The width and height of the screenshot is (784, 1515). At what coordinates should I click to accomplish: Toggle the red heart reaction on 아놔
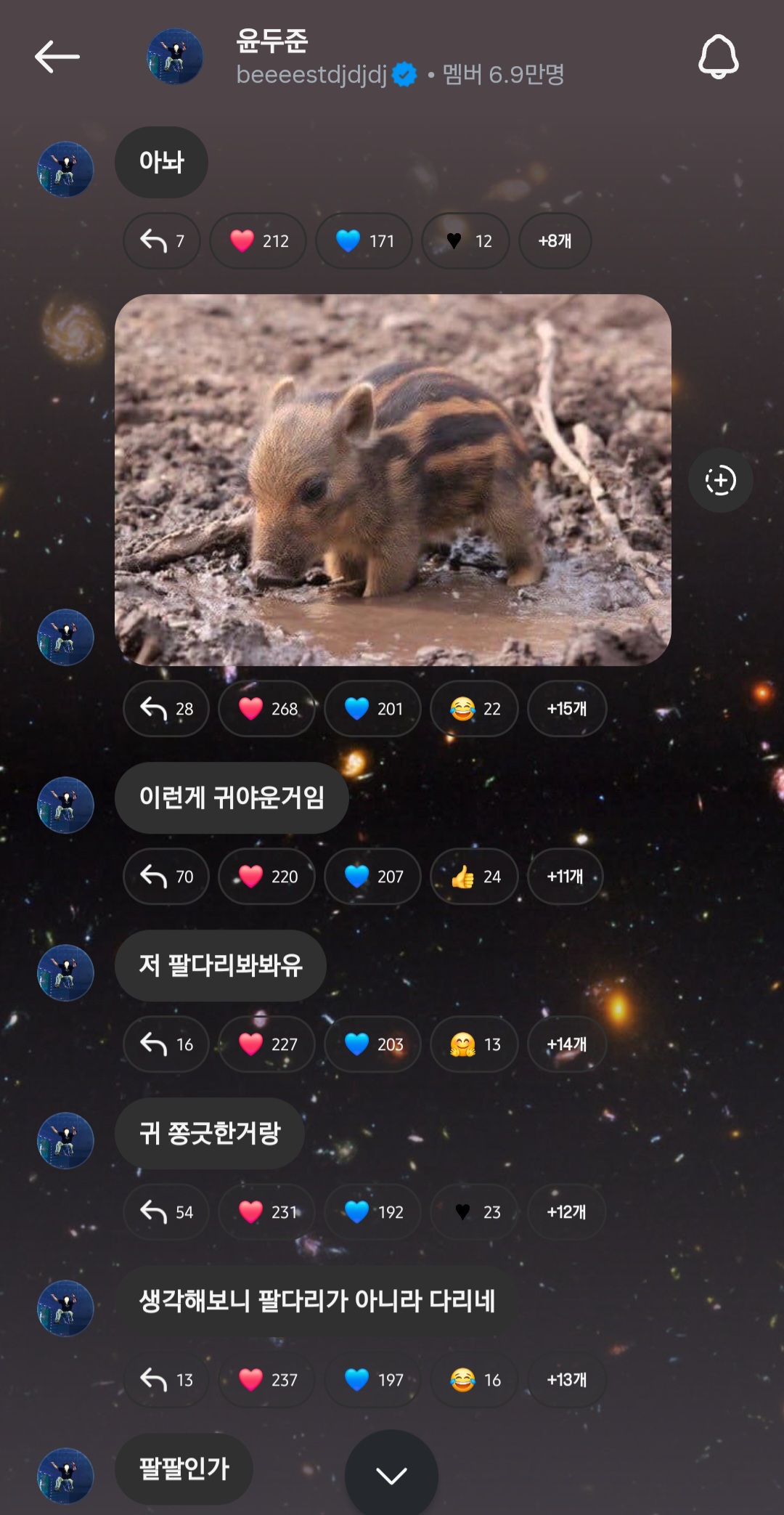(258, 241)
